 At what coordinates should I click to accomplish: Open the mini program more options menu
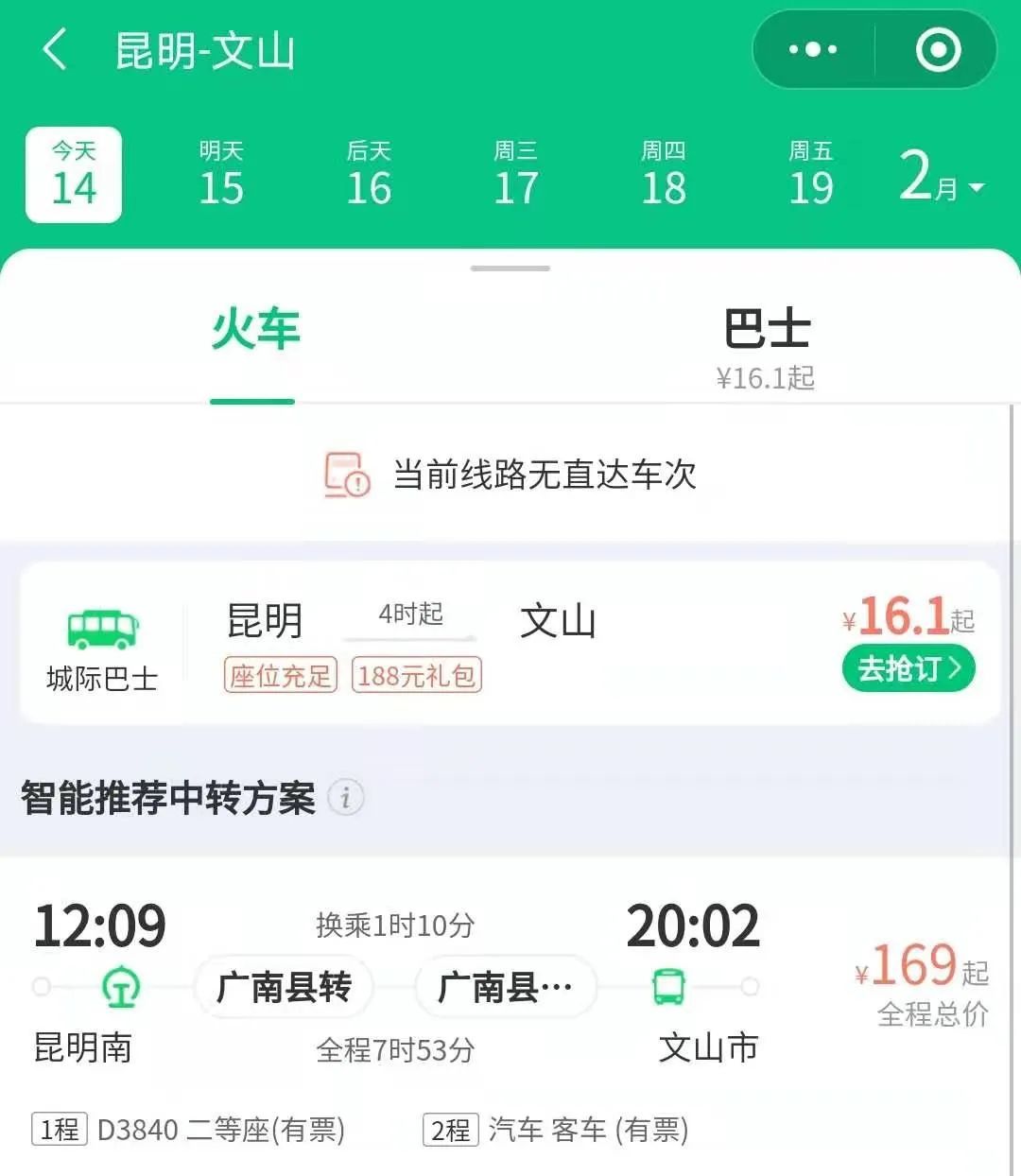[x=813, y=49]
